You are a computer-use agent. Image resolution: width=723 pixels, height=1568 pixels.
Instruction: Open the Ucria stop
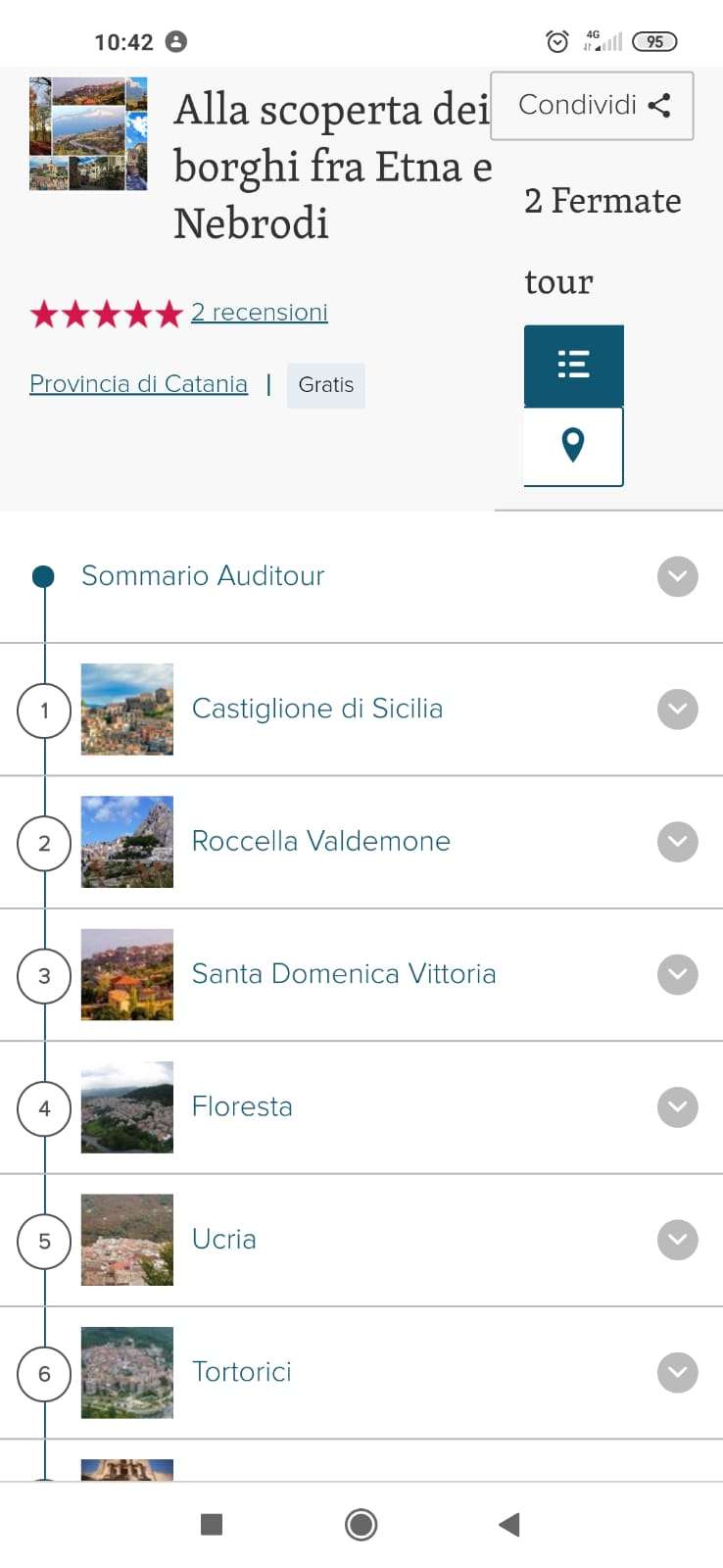point(223,1240)
